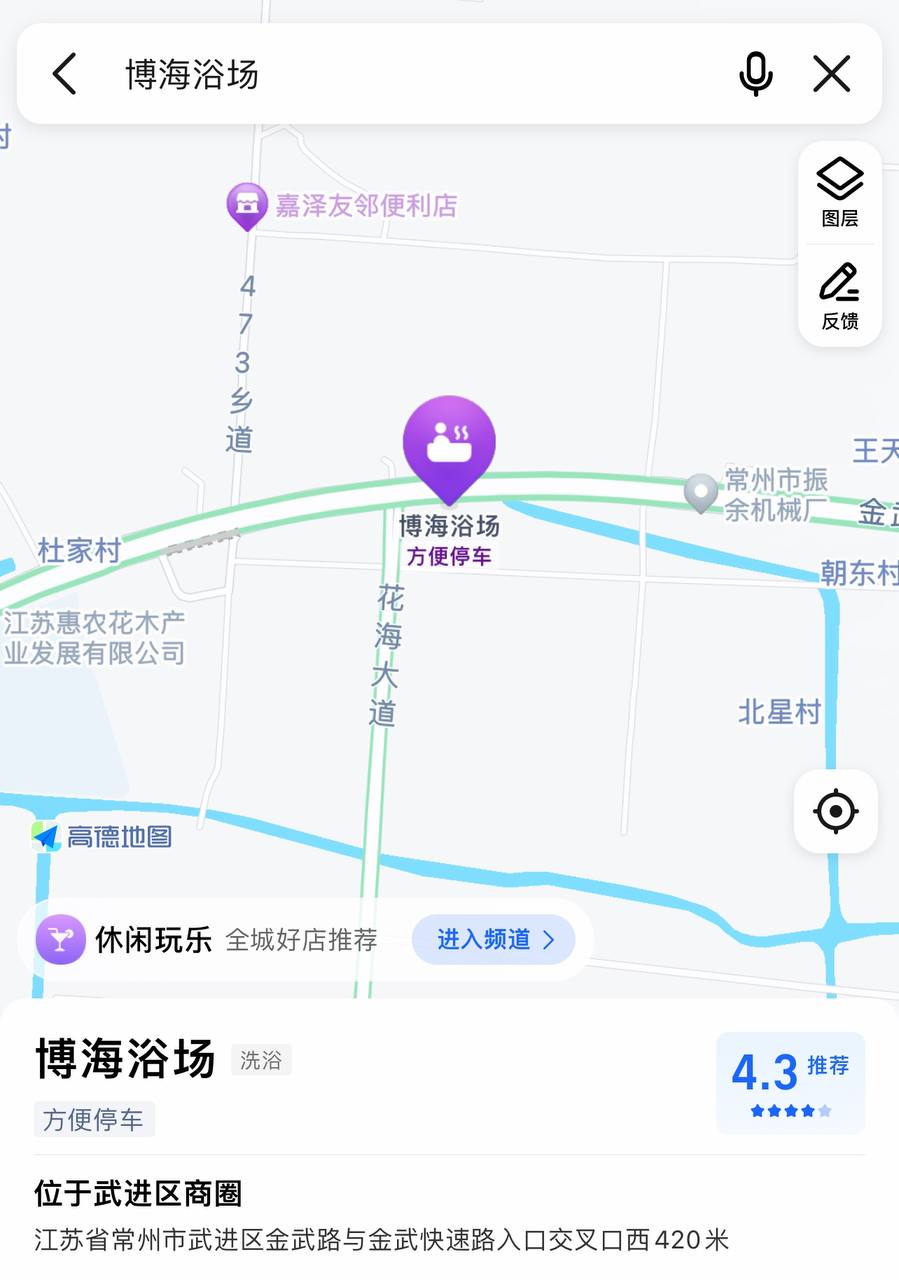899x1280 pixels.
Task: Open the 嘉泽友邻便利店 store pin
Action: click(247, 205)
